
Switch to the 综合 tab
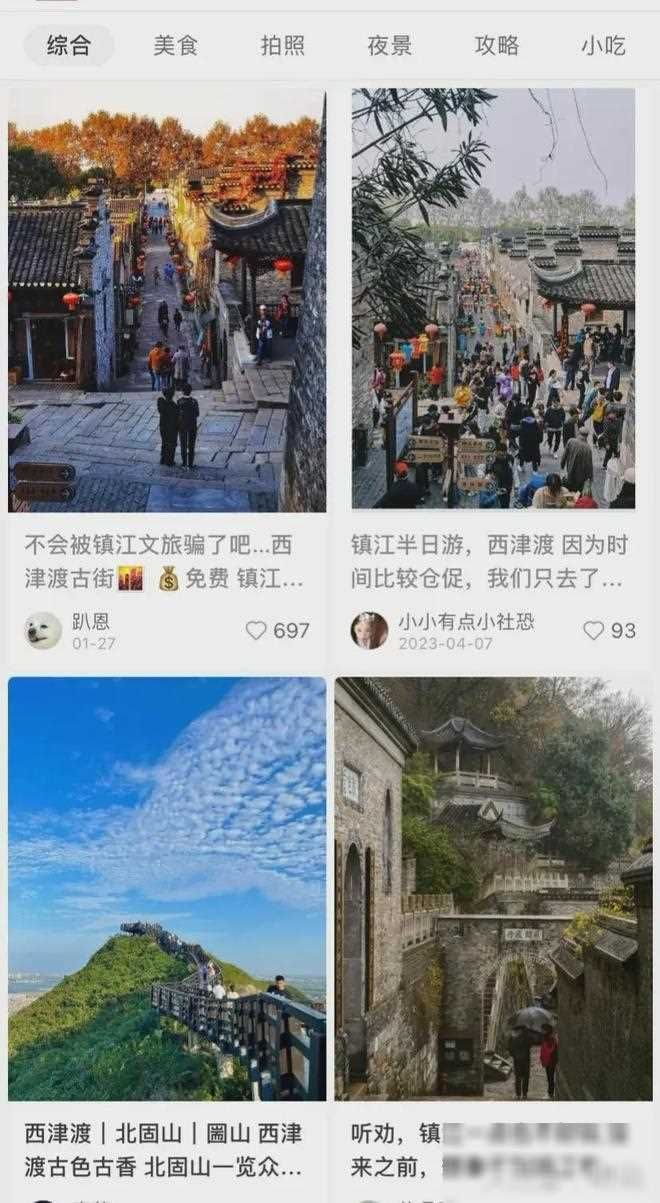pyautogui.click(x=68, y=45)
